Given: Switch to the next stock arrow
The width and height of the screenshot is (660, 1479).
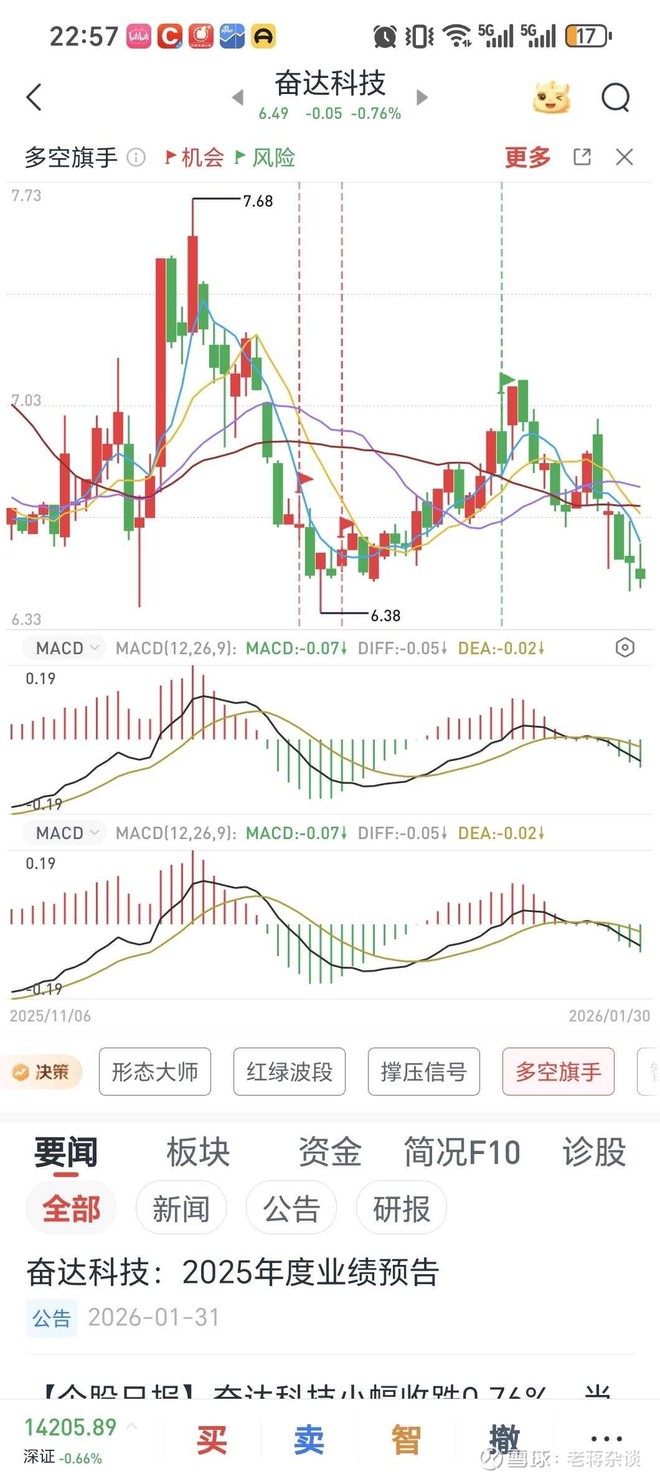Looking at the screenshot, I should [422, 98].
